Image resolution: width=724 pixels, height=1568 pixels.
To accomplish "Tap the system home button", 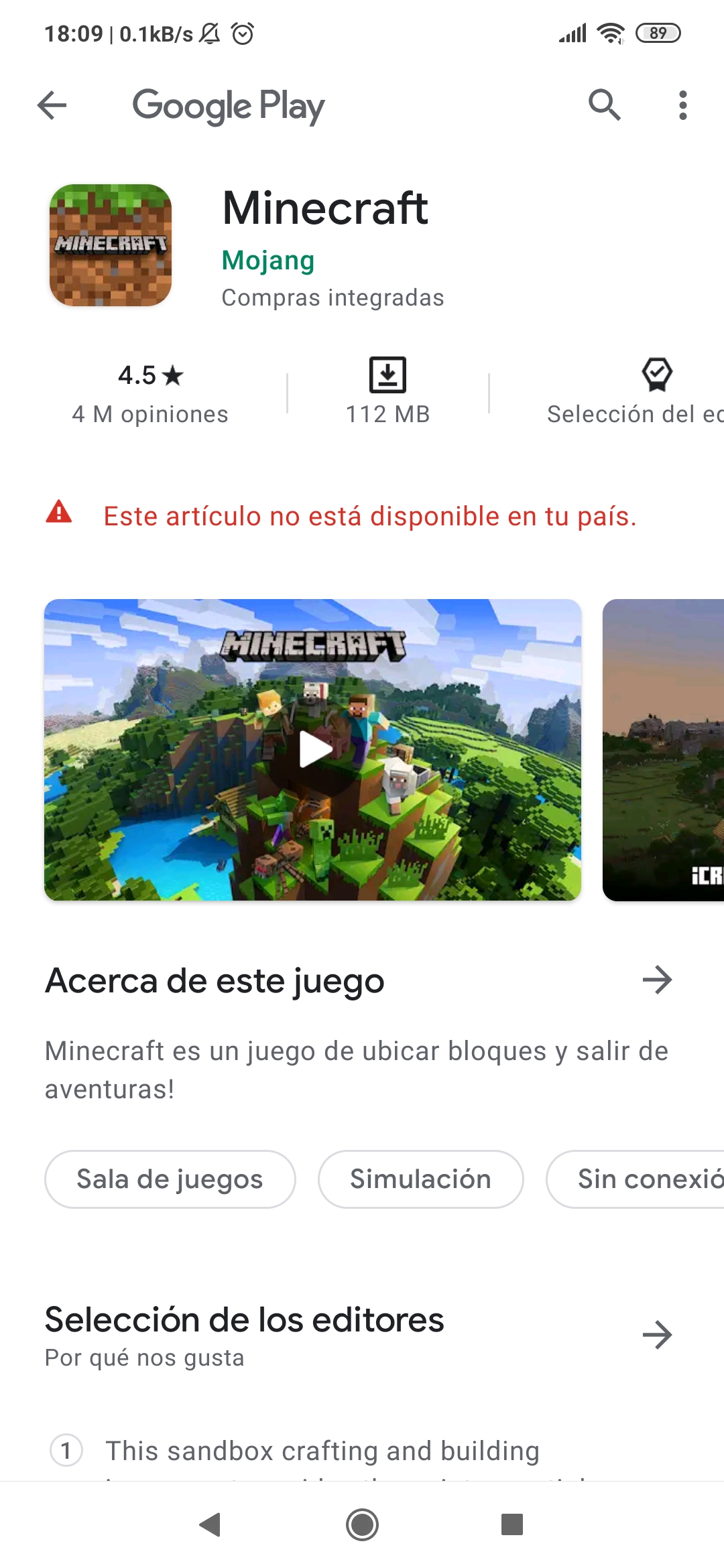I will (362, 1525).
